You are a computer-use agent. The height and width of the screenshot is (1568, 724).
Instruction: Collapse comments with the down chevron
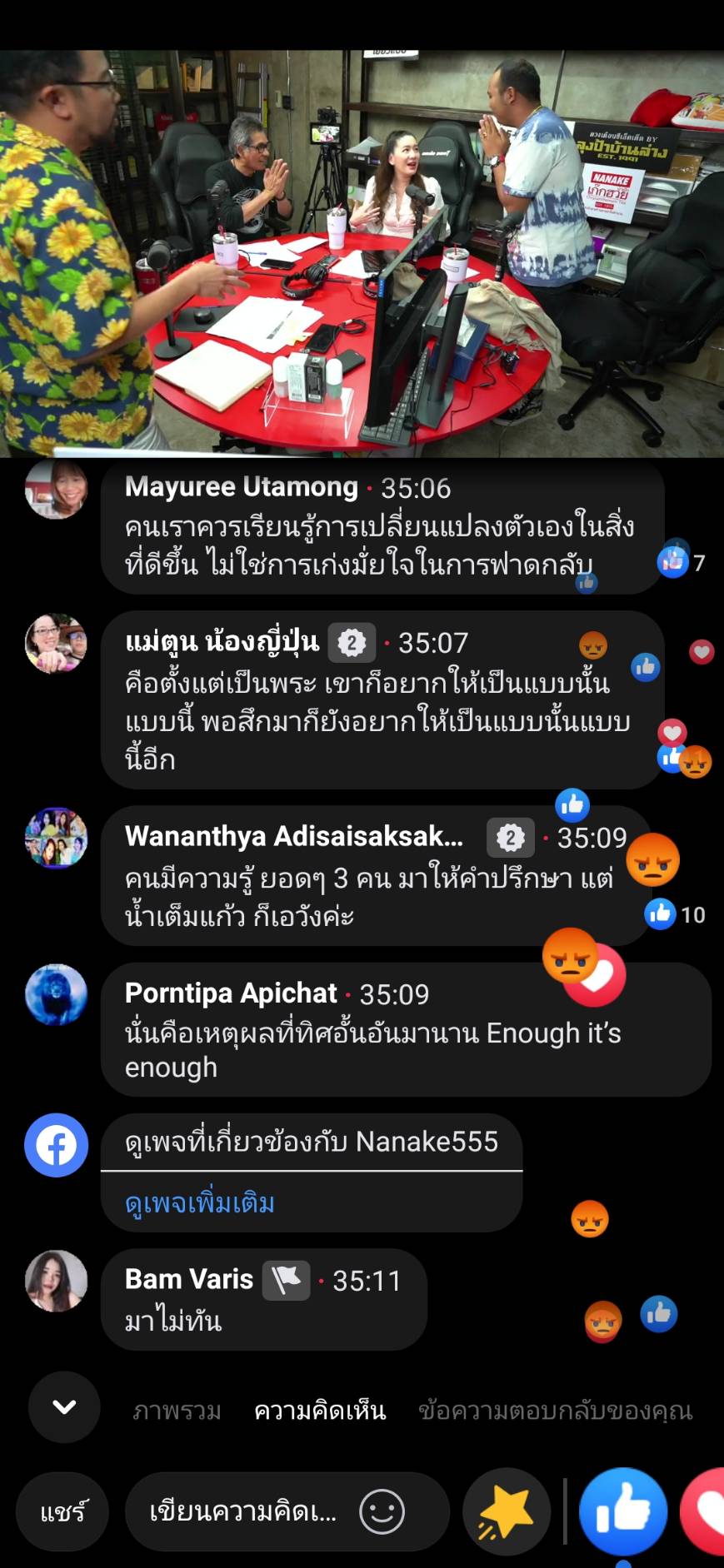click(x=64, y=1407)
